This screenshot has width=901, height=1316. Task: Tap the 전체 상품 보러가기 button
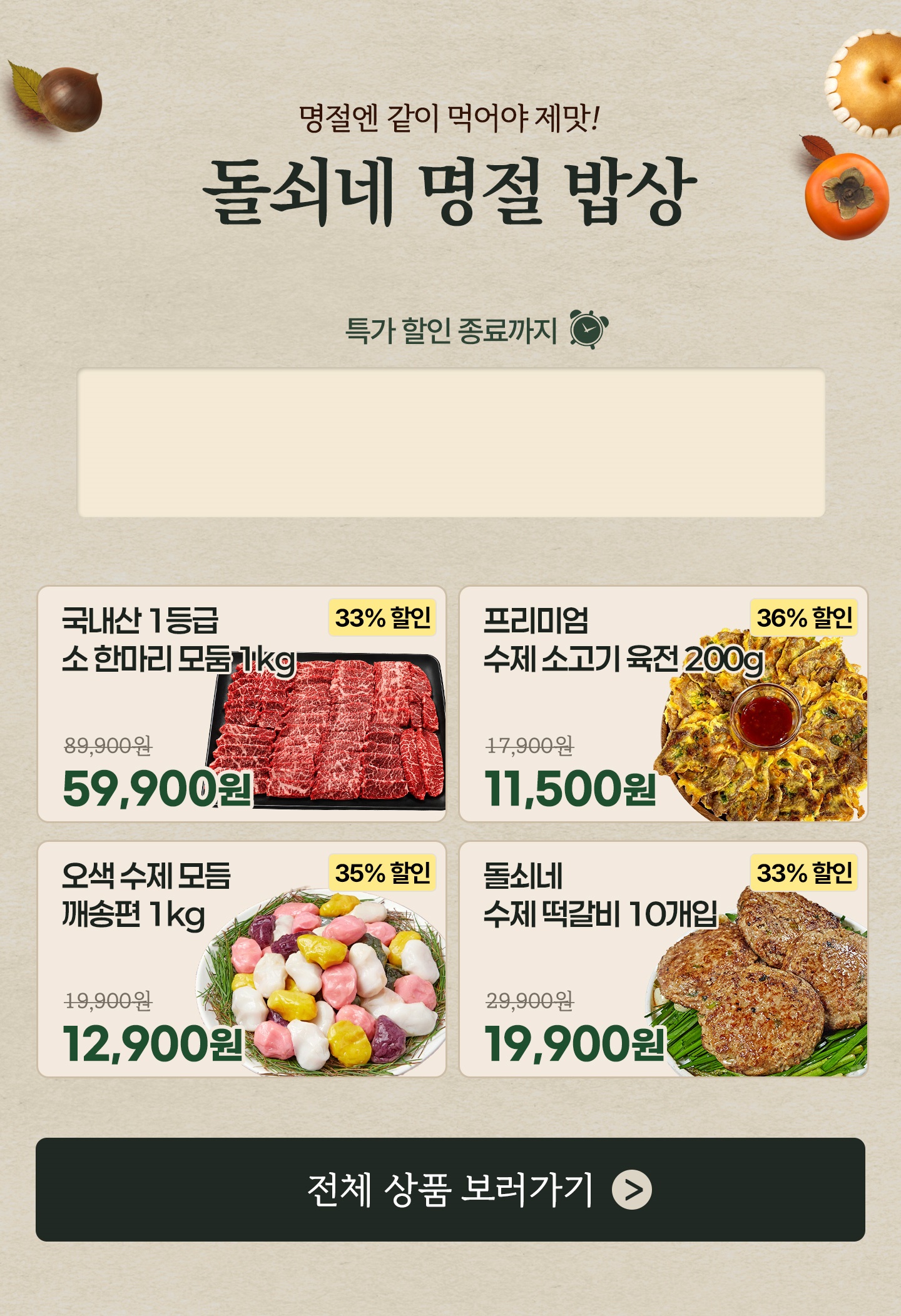[450, 1190]
